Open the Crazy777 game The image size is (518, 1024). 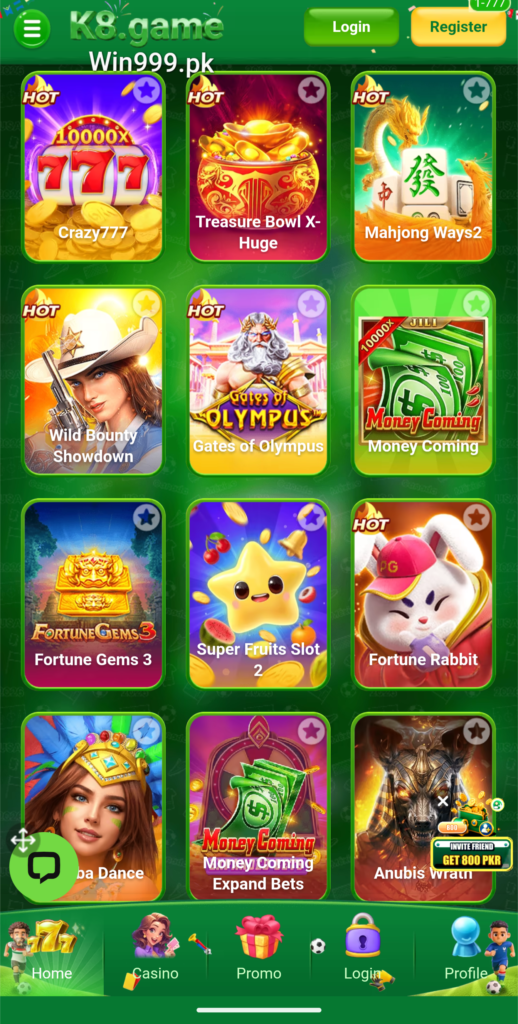pos(93,167)
